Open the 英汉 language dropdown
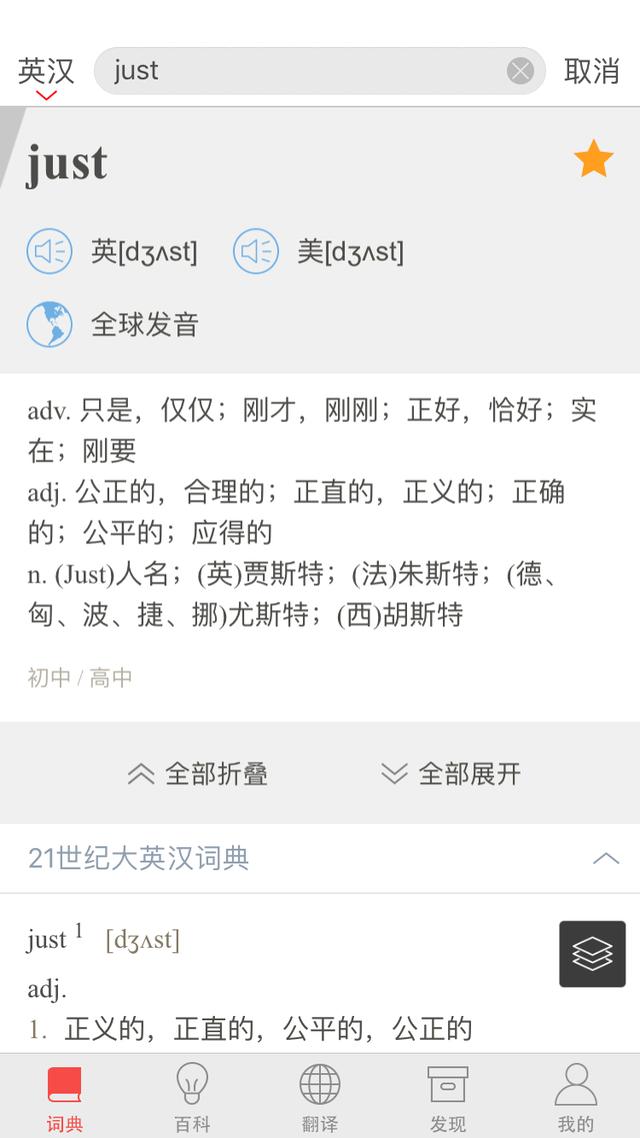Screen dimensions: 640x1138 (x=46, y=75)
